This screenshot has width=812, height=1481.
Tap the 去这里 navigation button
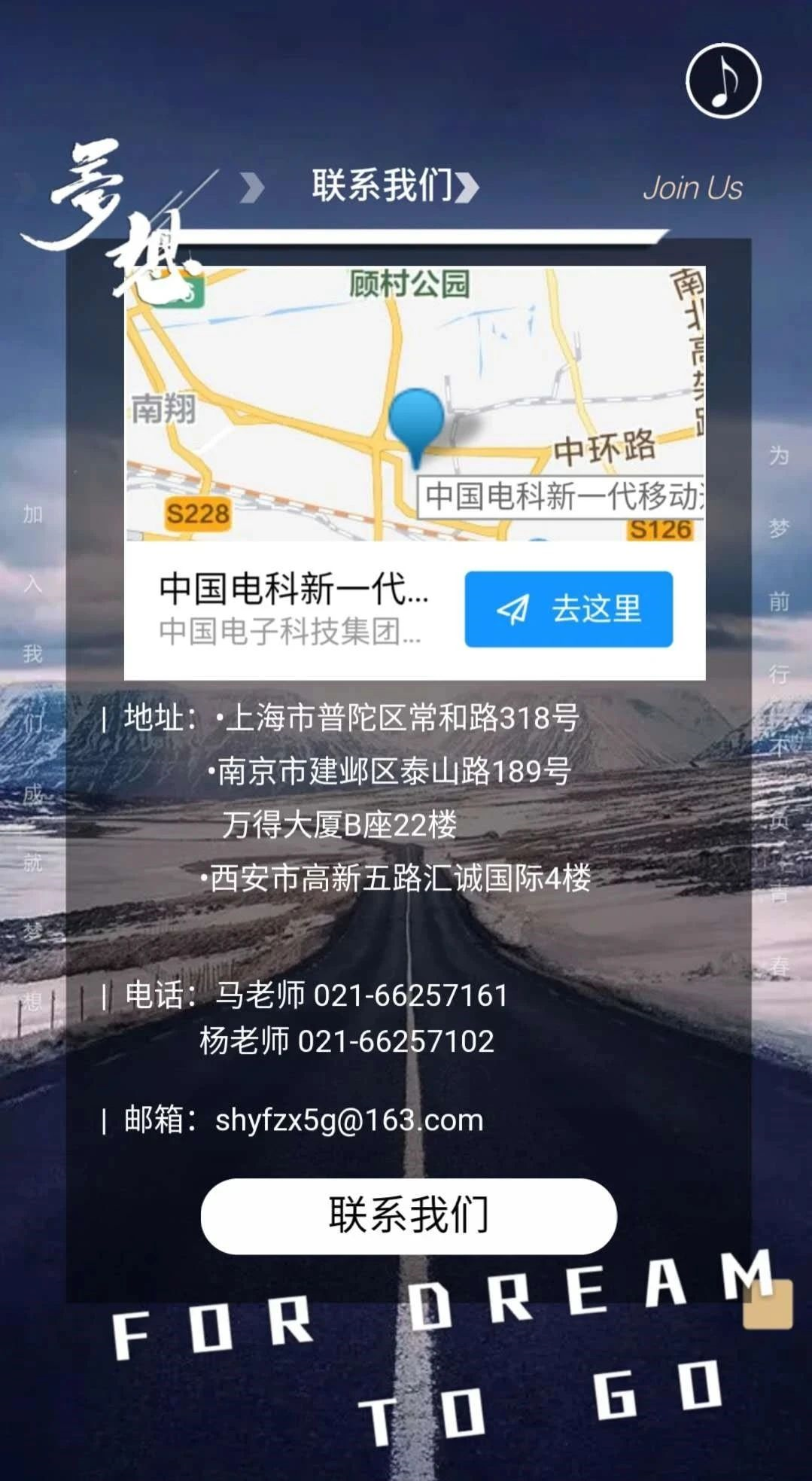click(x=568, y=608)
